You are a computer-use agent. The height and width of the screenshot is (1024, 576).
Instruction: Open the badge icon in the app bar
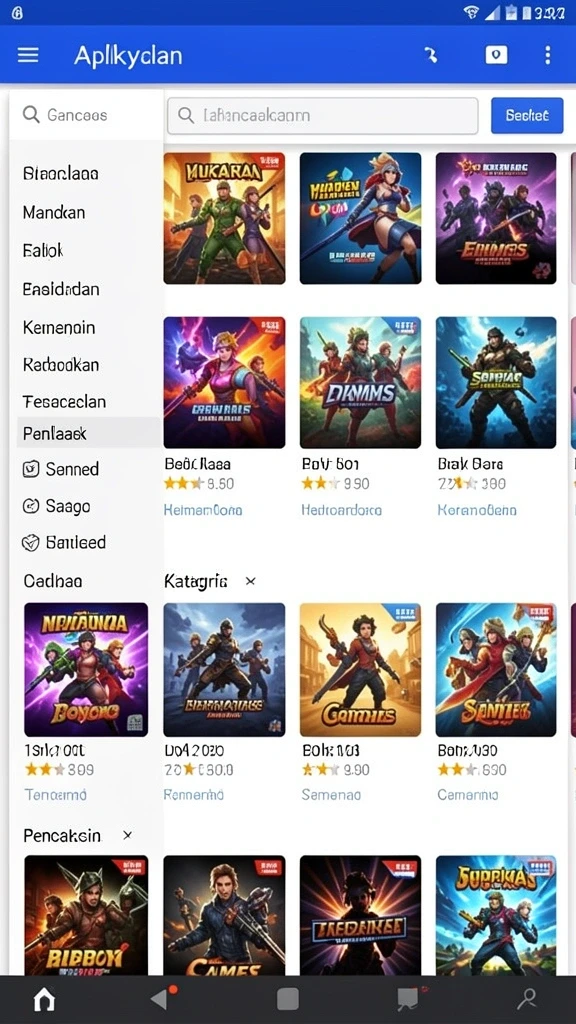coord(496,55)
